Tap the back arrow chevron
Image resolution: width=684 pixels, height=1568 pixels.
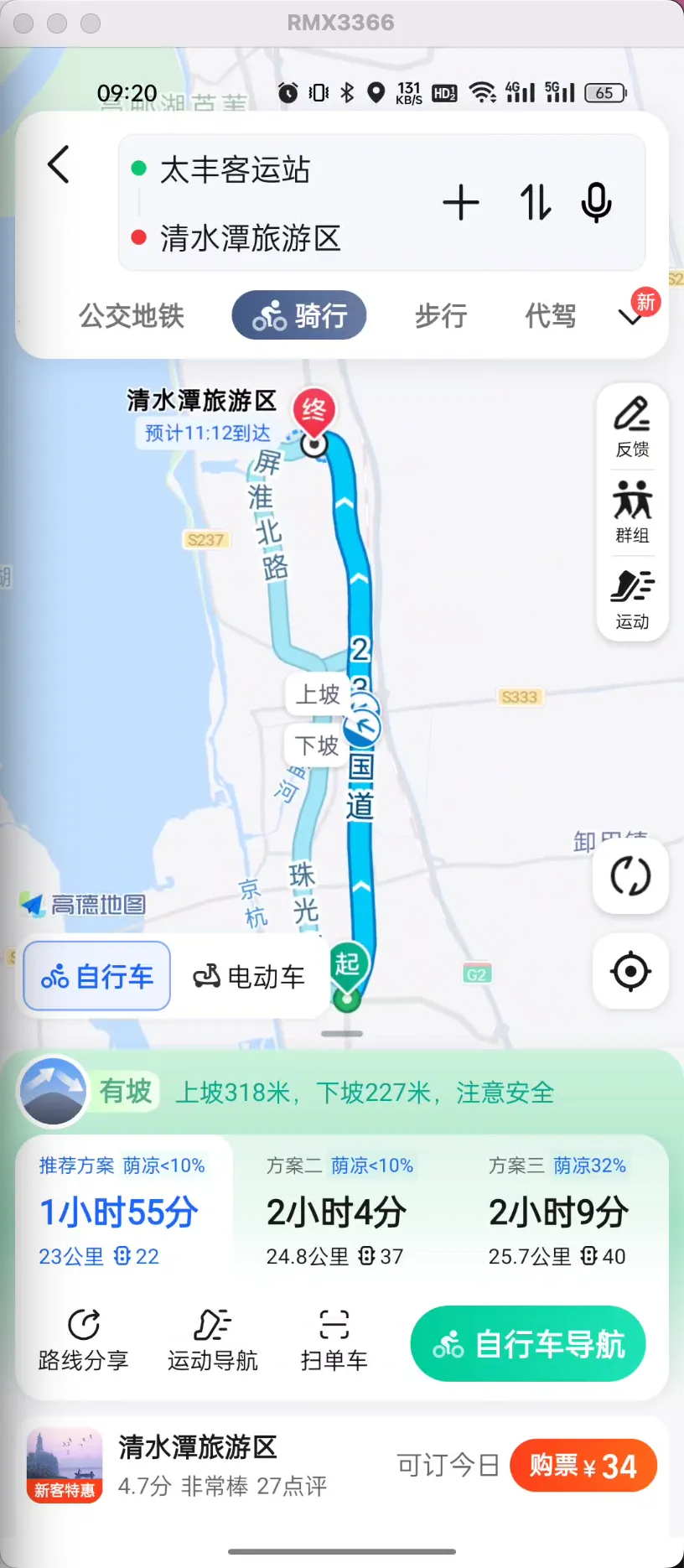click(58, 165)
